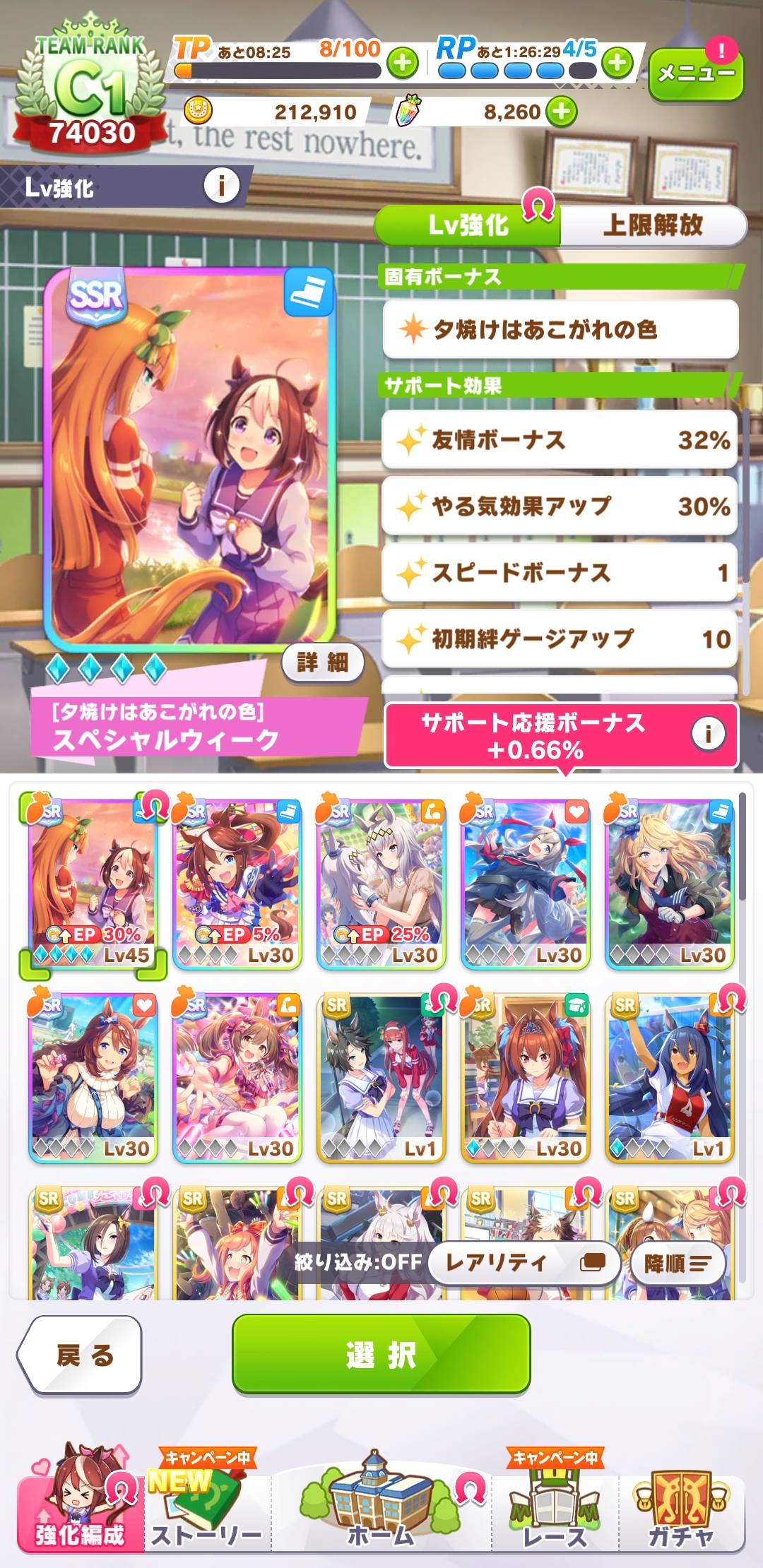The height and width of the screenshot is (1568, 763).
Task: Select the Lv45 Special Week support card
Action: click(x=93, y=884)
